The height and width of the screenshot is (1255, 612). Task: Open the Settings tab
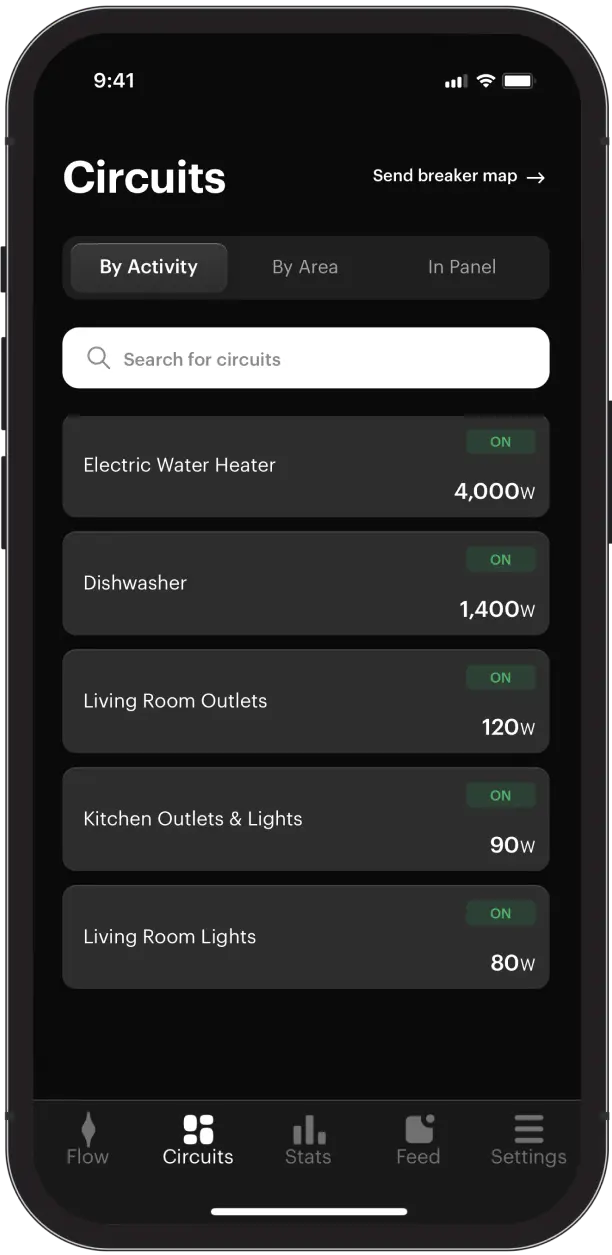(528, 1140)
